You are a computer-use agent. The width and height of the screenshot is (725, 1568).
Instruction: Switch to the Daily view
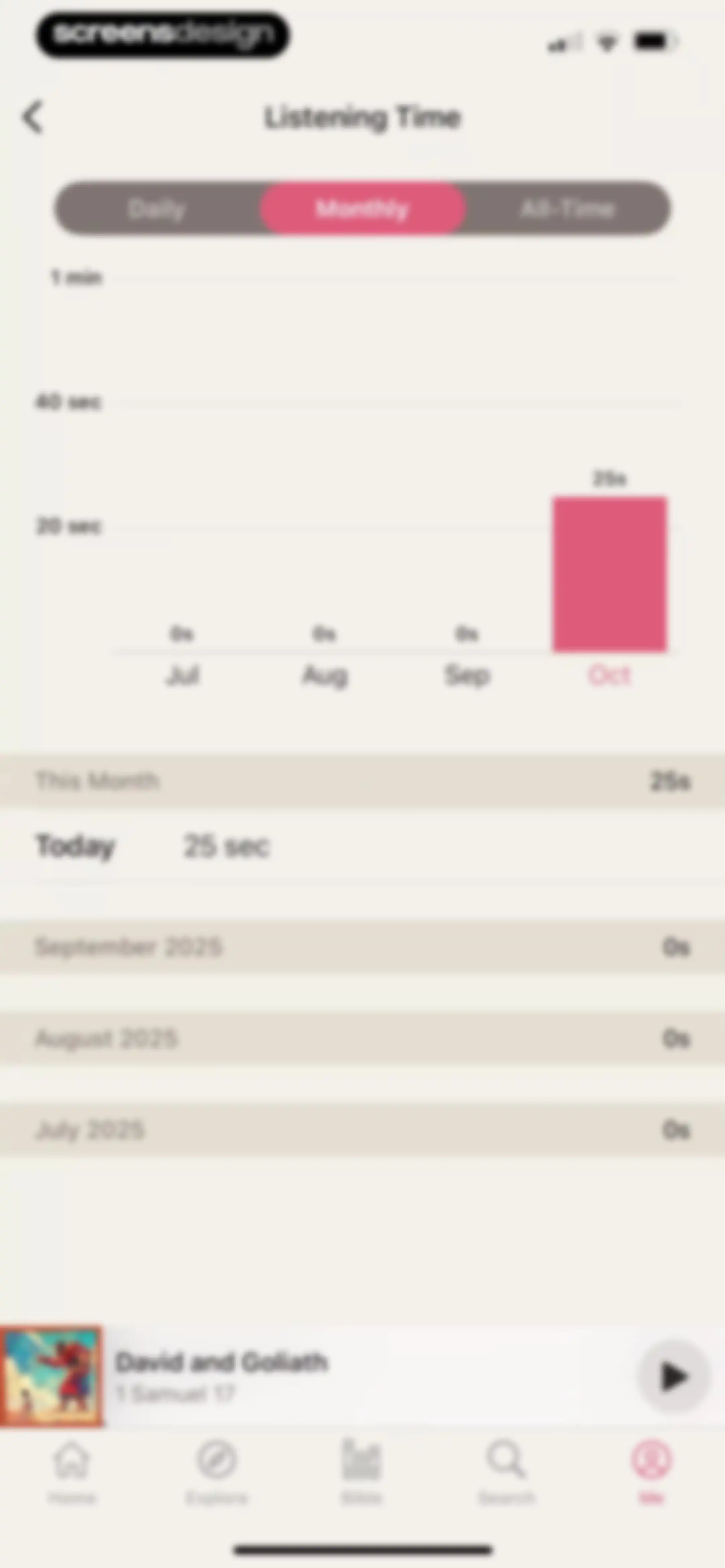157,209
